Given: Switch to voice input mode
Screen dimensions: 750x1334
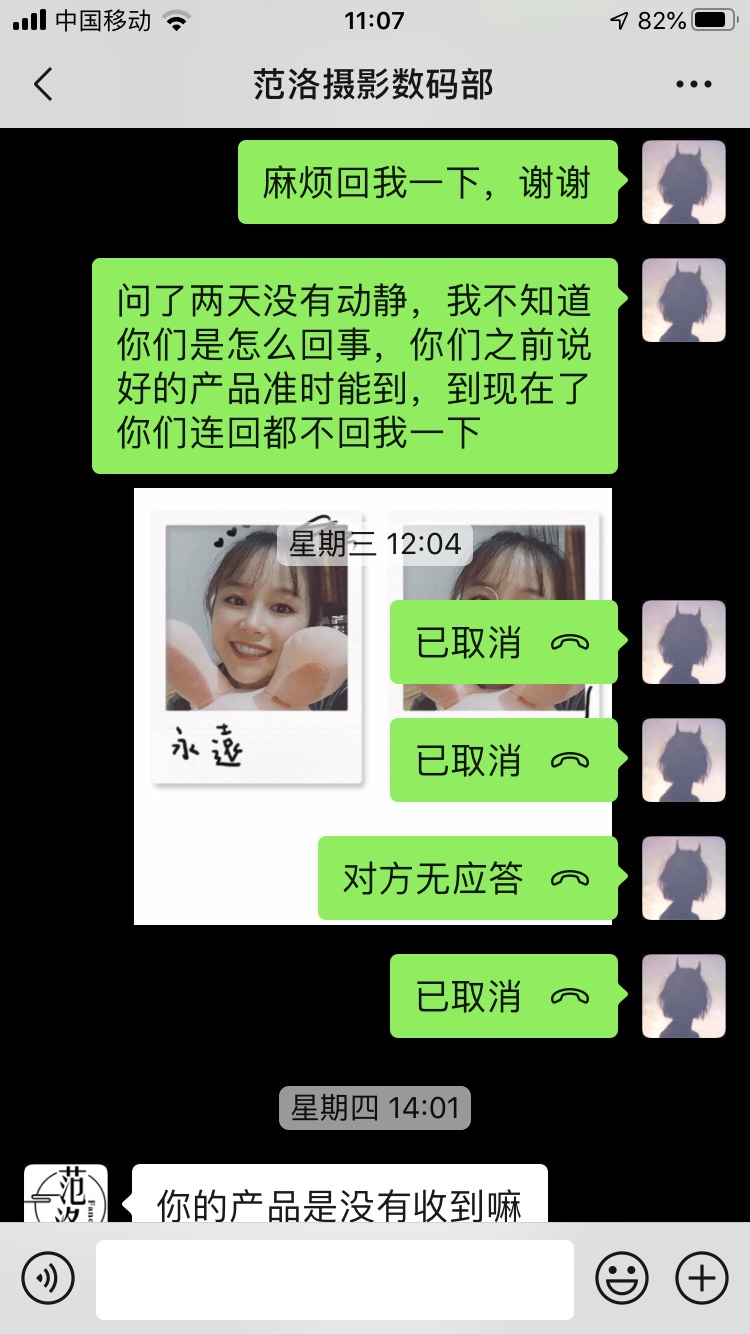Looking at the screenshot, I should pos(48,1278).
